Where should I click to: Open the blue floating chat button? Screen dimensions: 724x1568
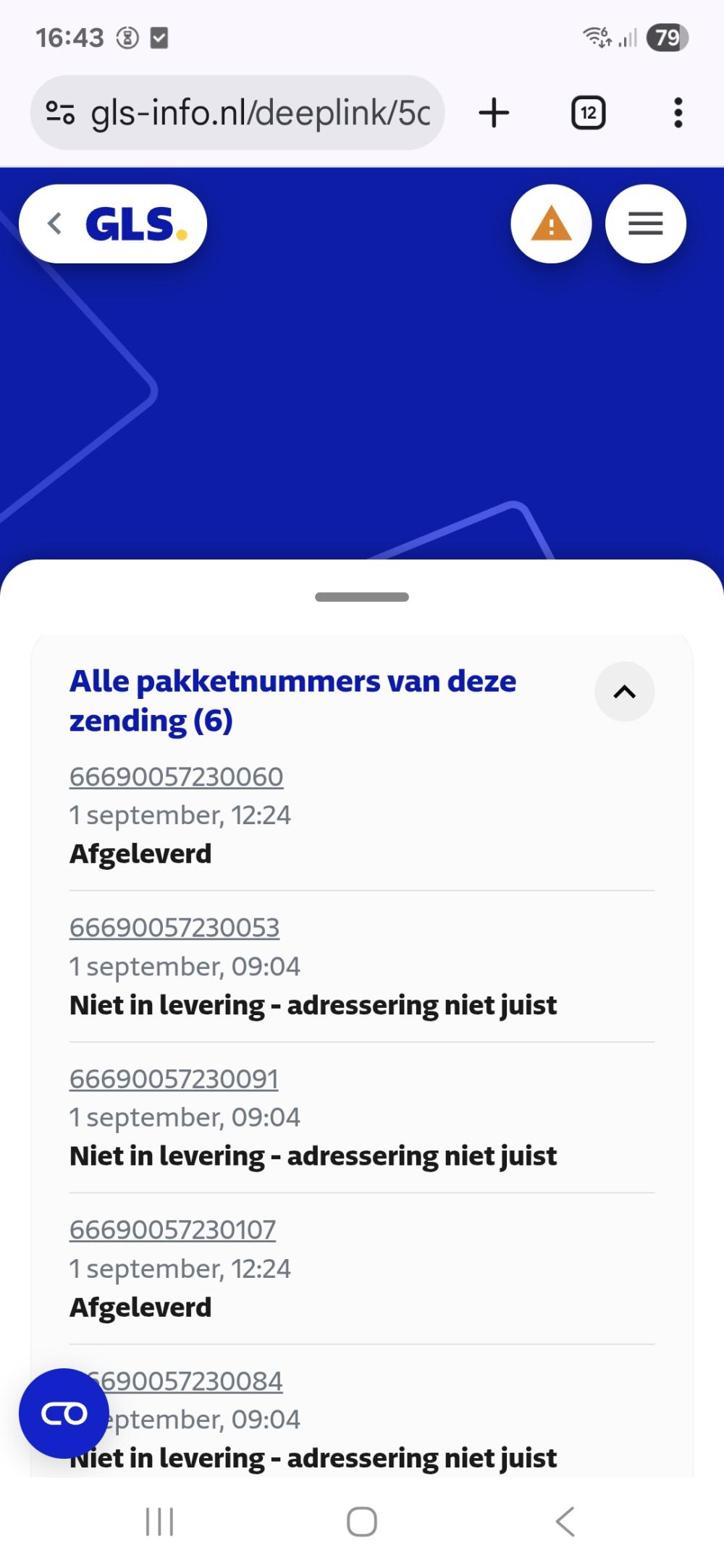click(64, 1413)
